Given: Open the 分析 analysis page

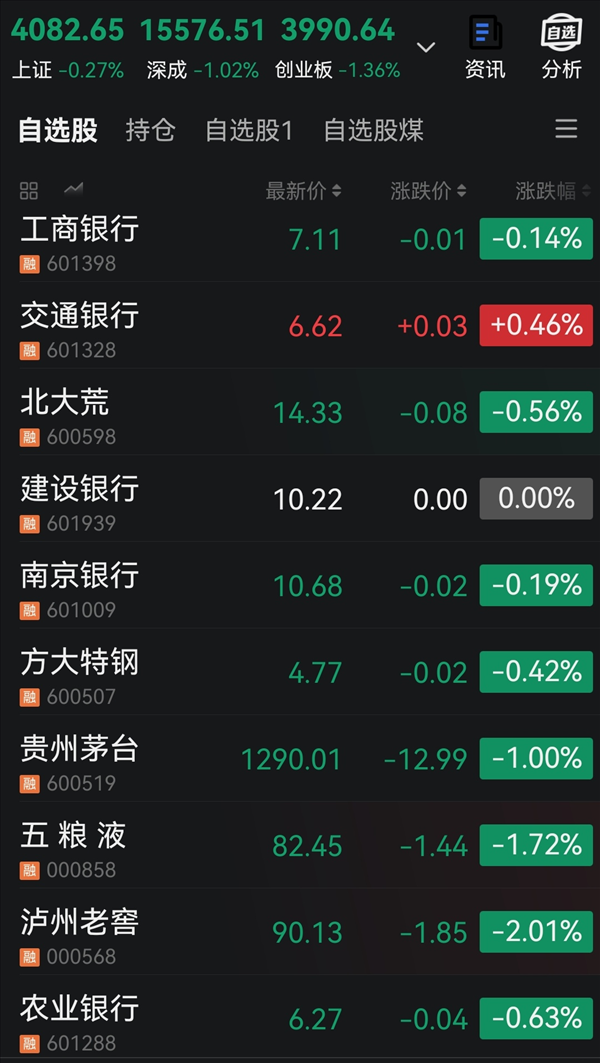Looking at the screenshot, I should point(561,48).
